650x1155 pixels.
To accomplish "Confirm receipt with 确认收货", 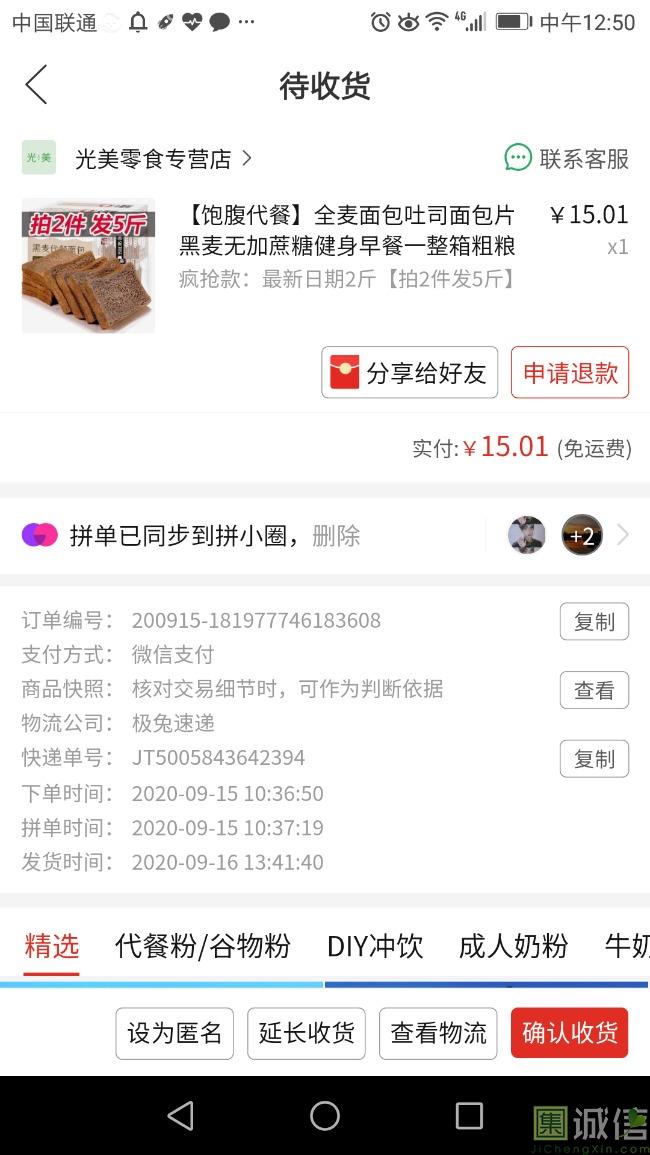I will (x=570, y=1033).
